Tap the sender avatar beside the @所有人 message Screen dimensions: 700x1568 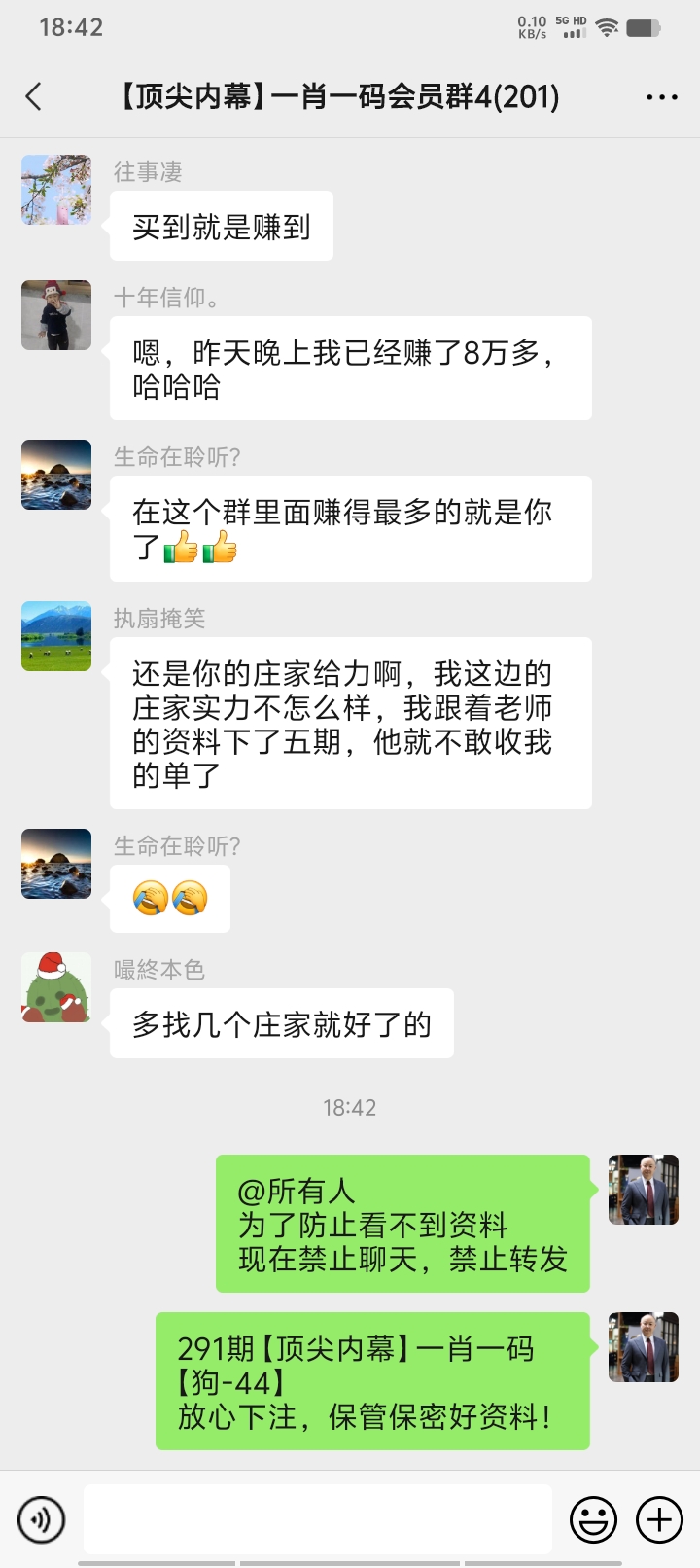[643, 1190]
